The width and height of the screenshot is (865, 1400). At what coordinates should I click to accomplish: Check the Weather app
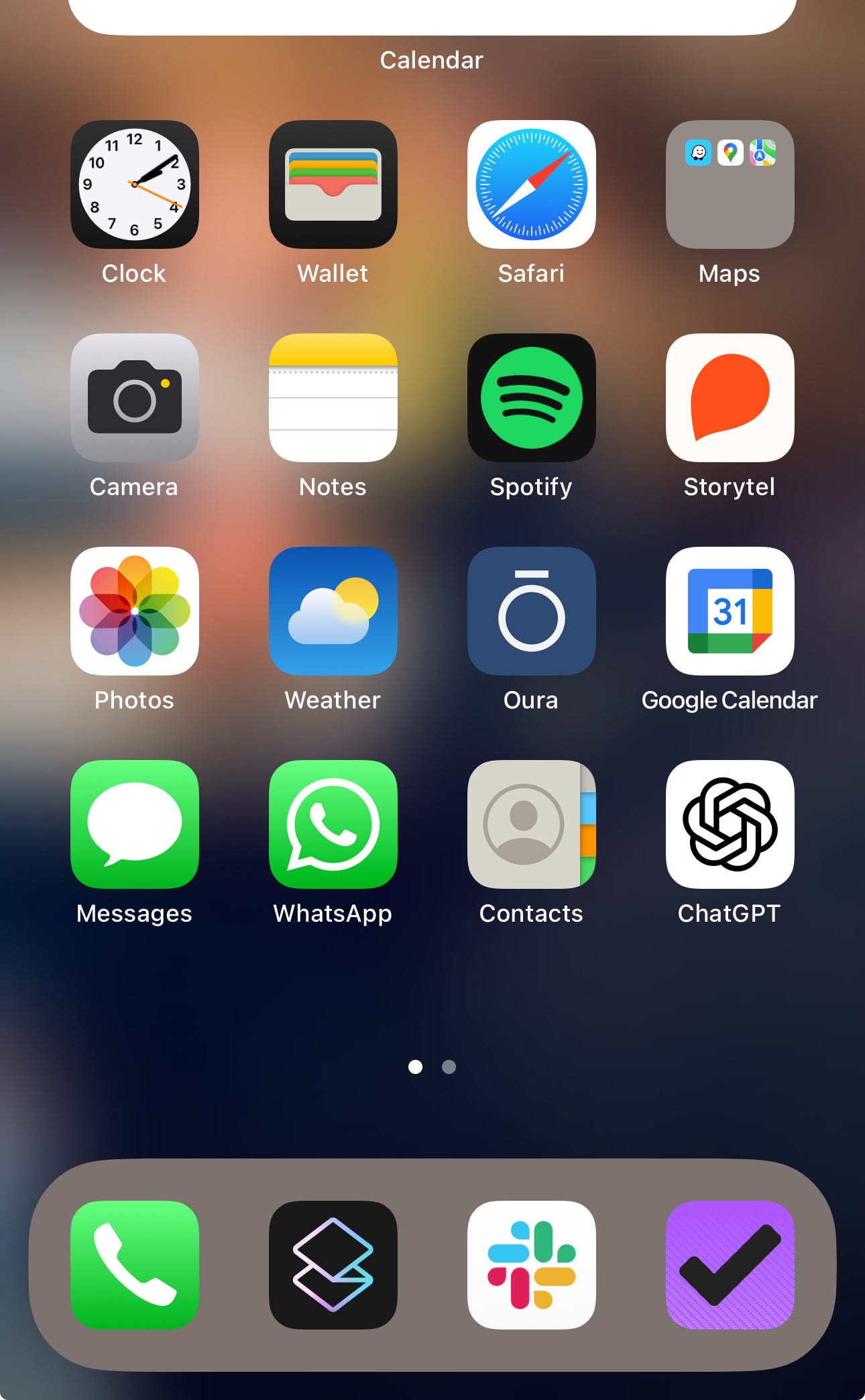333,611
